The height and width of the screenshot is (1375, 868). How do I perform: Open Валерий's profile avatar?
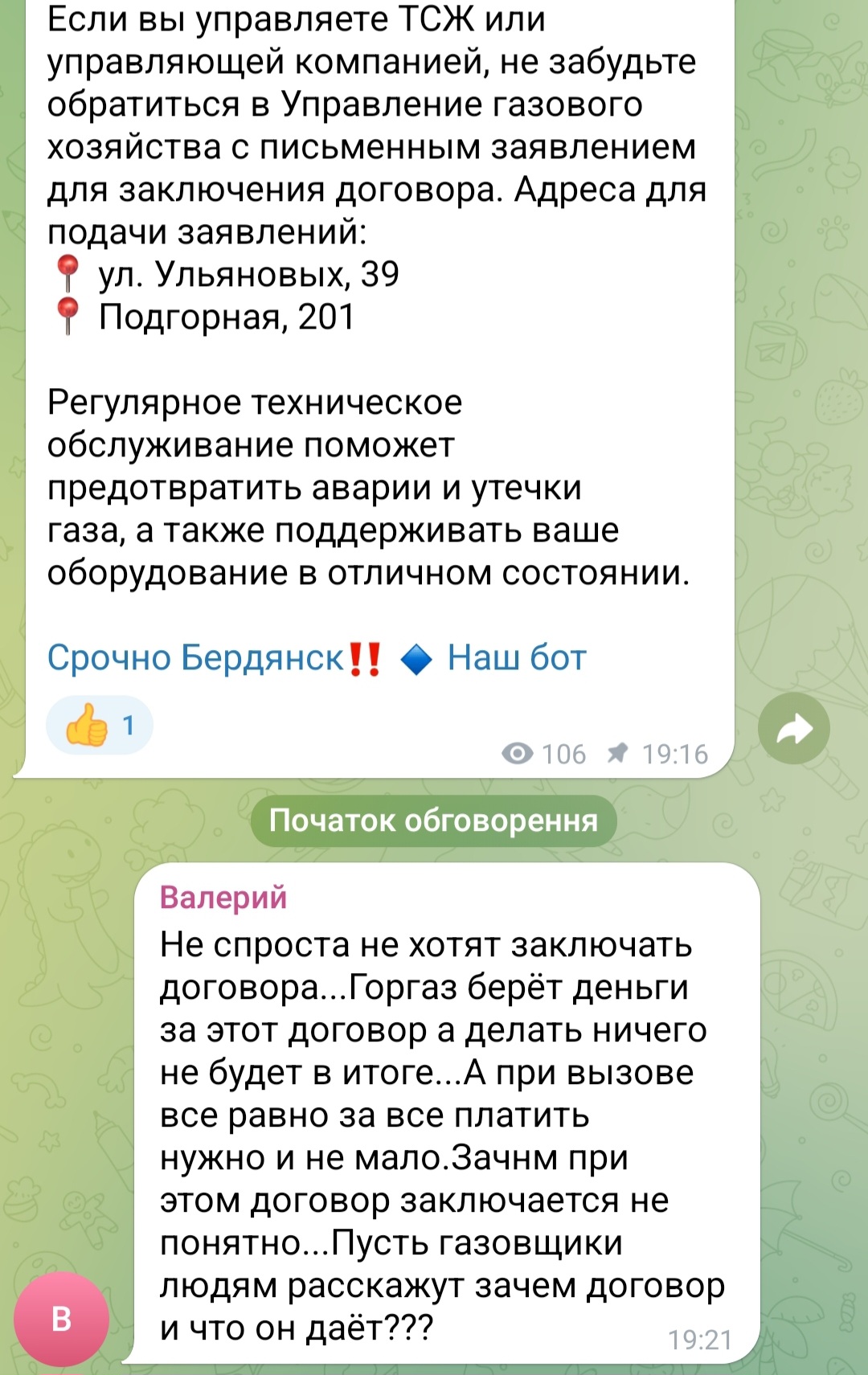coord(62,1319)
